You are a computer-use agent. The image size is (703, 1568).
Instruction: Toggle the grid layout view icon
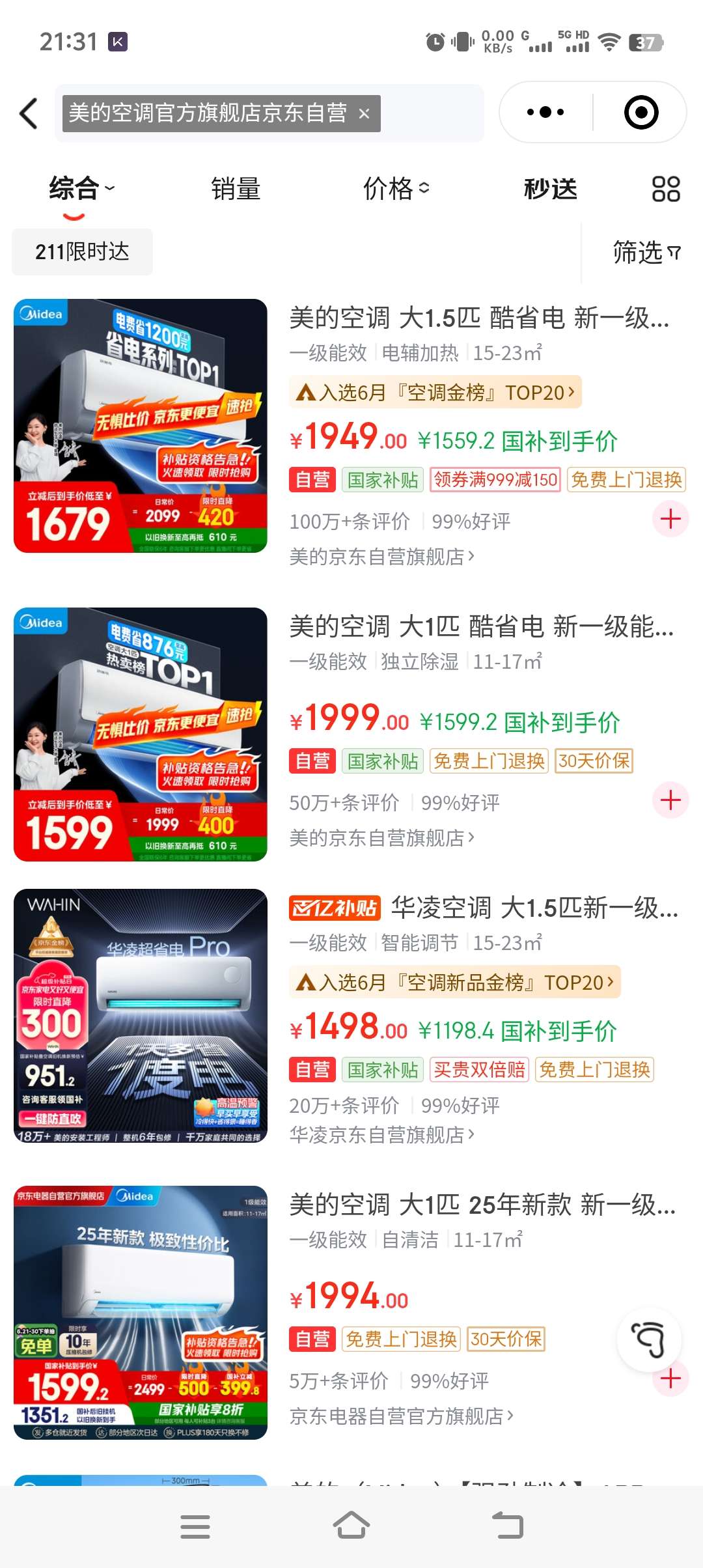coord(665,189)
